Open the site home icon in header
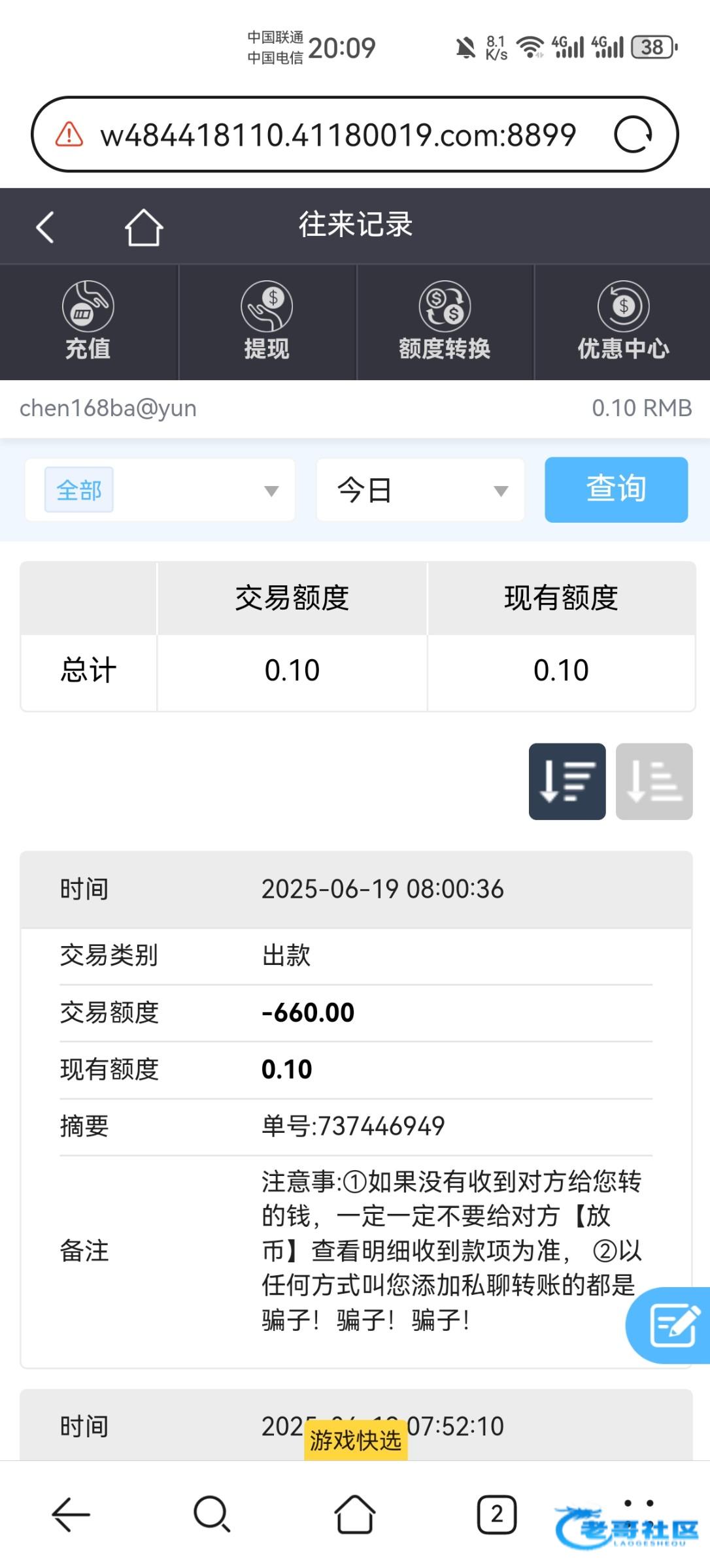710x1568 pixels. pyautogui.click(x=144, y=227)
